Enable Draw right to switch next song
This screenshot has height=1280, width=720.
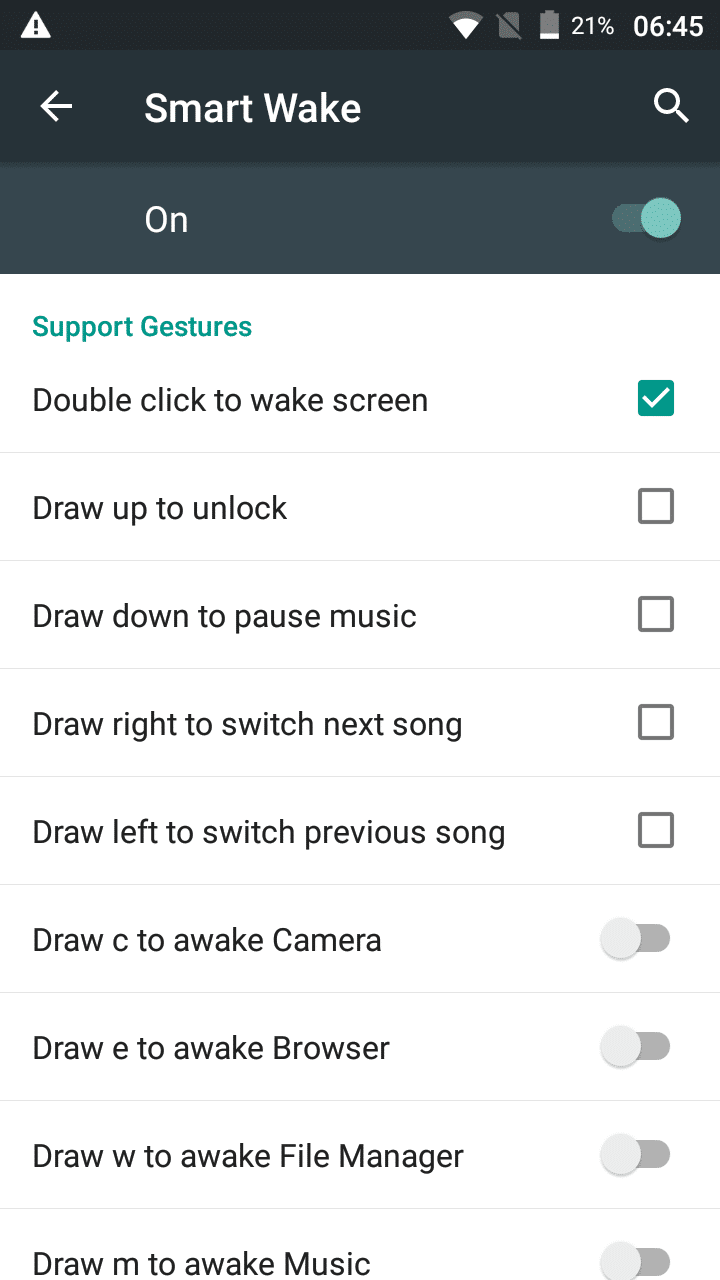(x=656, y=722)
